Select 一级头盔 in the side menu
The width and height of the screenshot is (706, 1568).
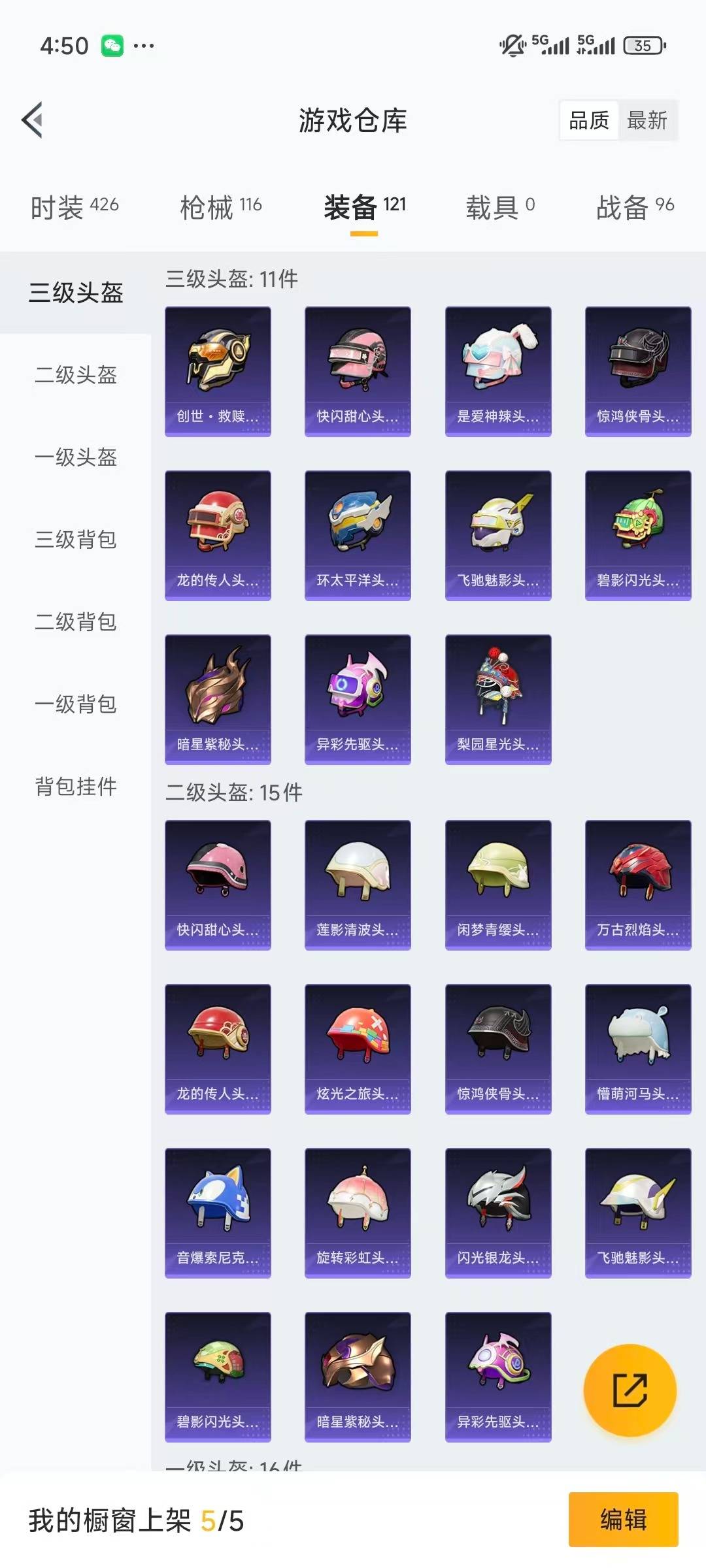(76, 457)
